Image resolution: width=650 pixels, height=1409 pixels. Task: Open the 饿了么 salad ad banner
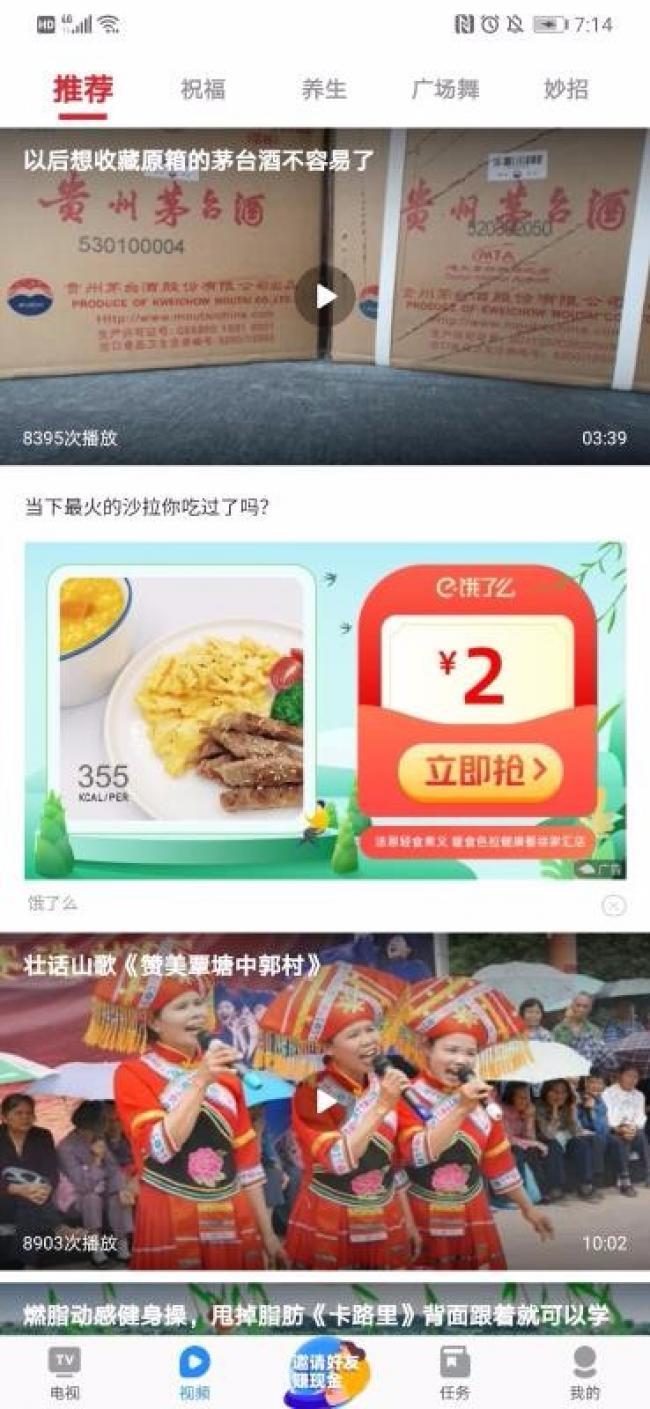point(325,710)
